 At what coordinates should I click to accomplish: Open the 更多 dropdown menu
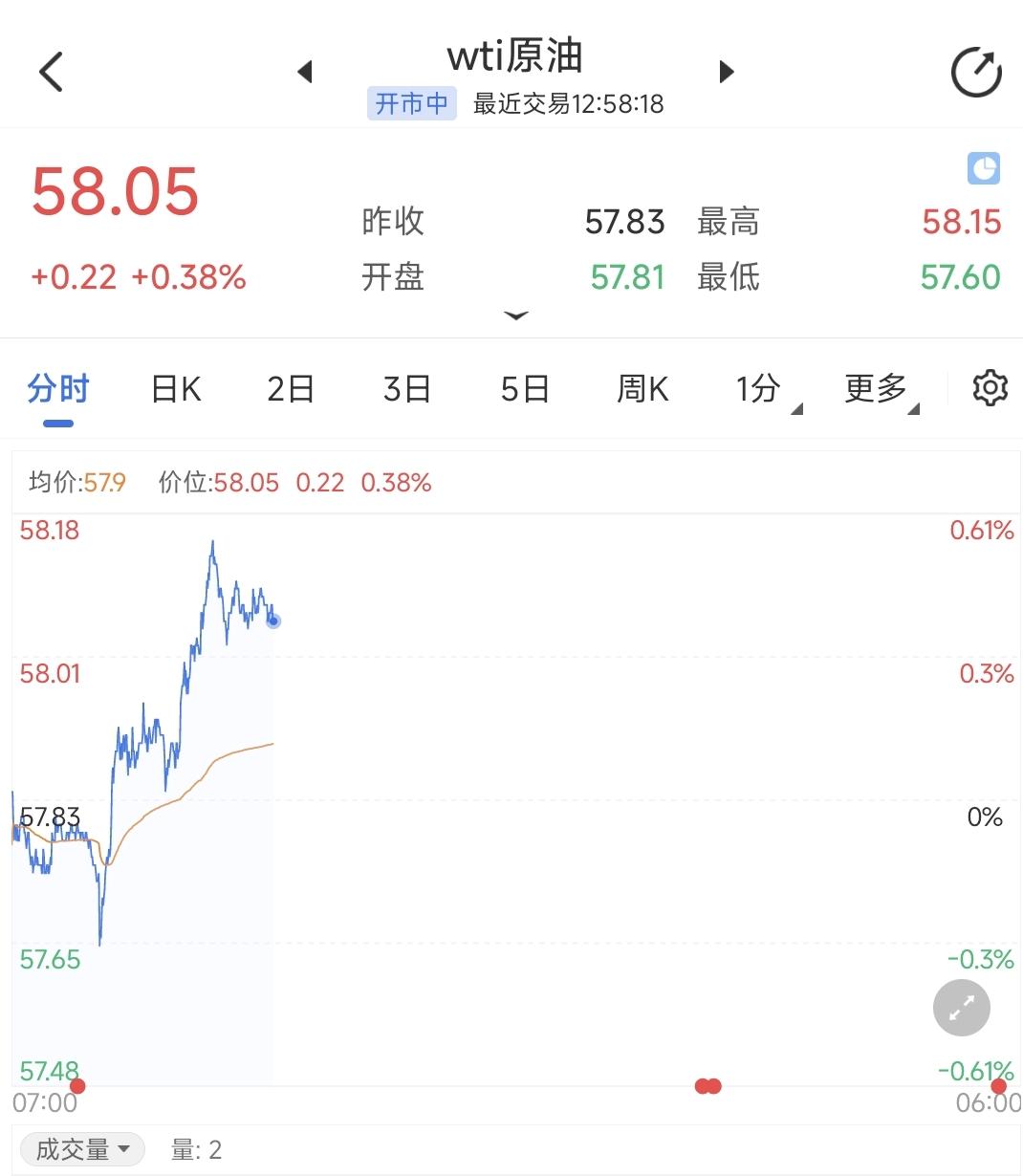click(874, 388)
